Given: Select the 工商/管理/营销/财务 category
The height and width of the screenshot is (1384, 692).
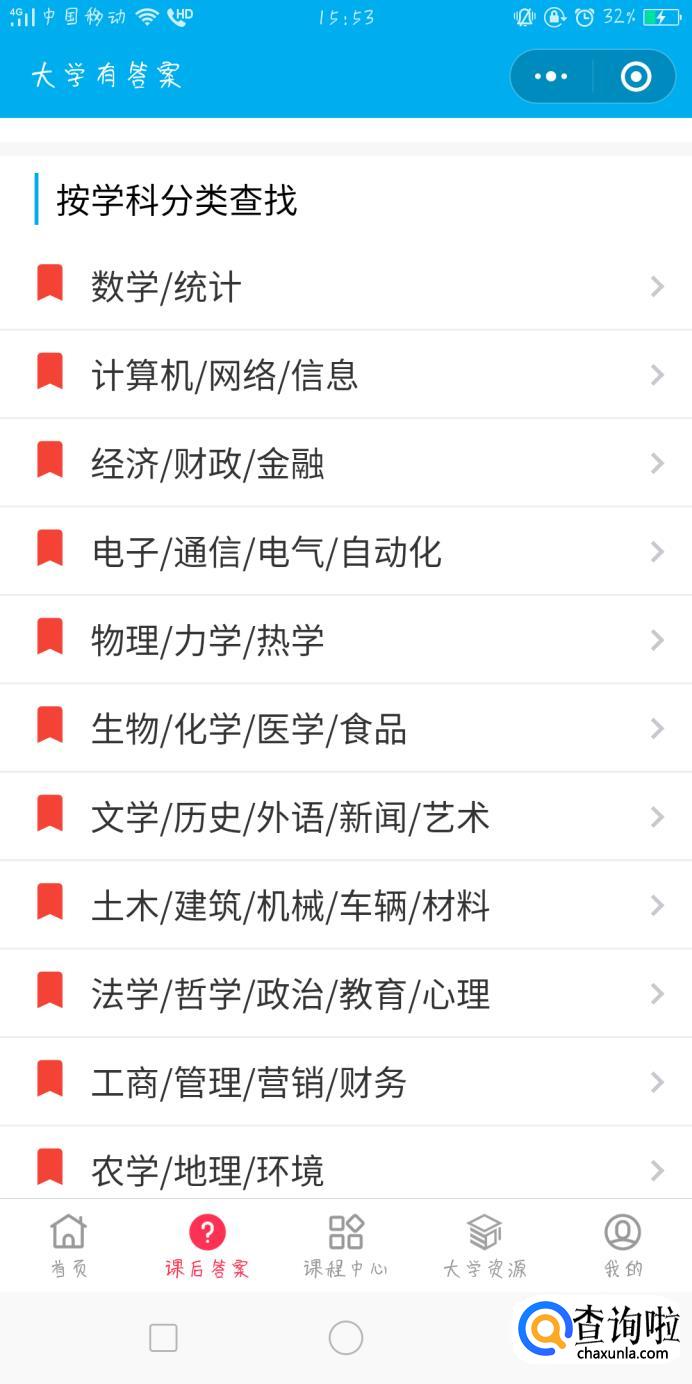Looking at the screenshot, I should tap(346, 1082).
